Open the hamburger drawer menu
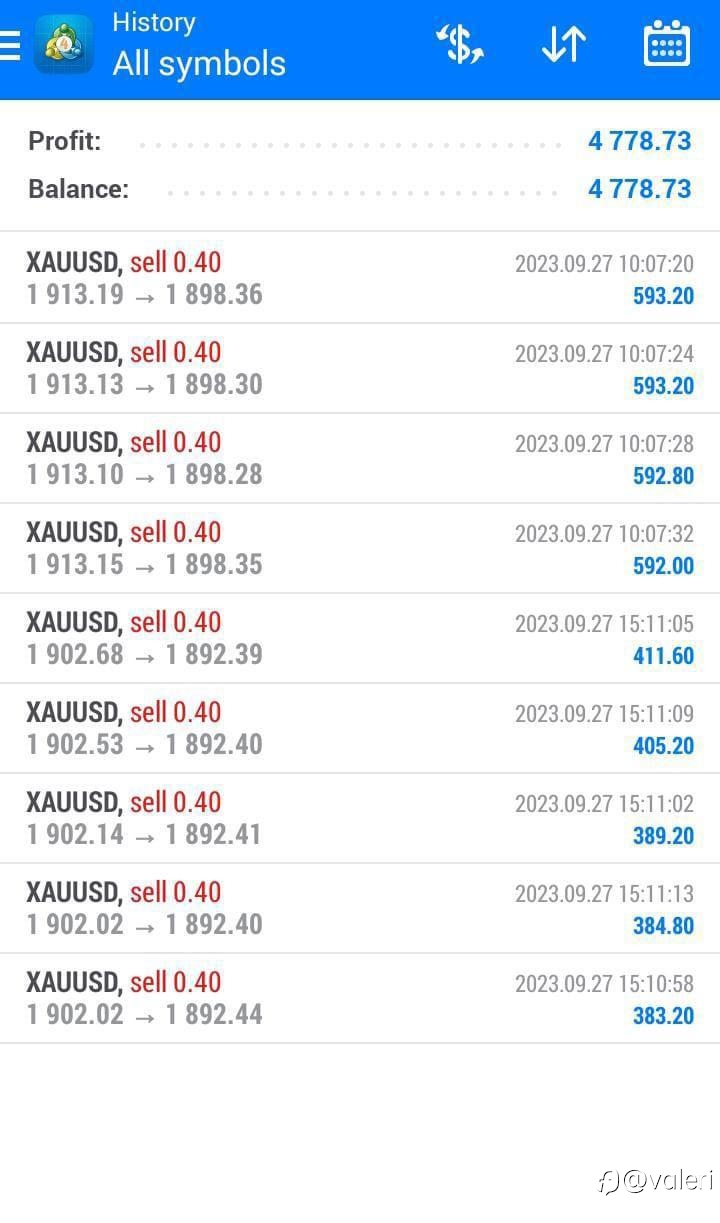Viewport: 720px width, 1223px height. [x=9, y=45]
